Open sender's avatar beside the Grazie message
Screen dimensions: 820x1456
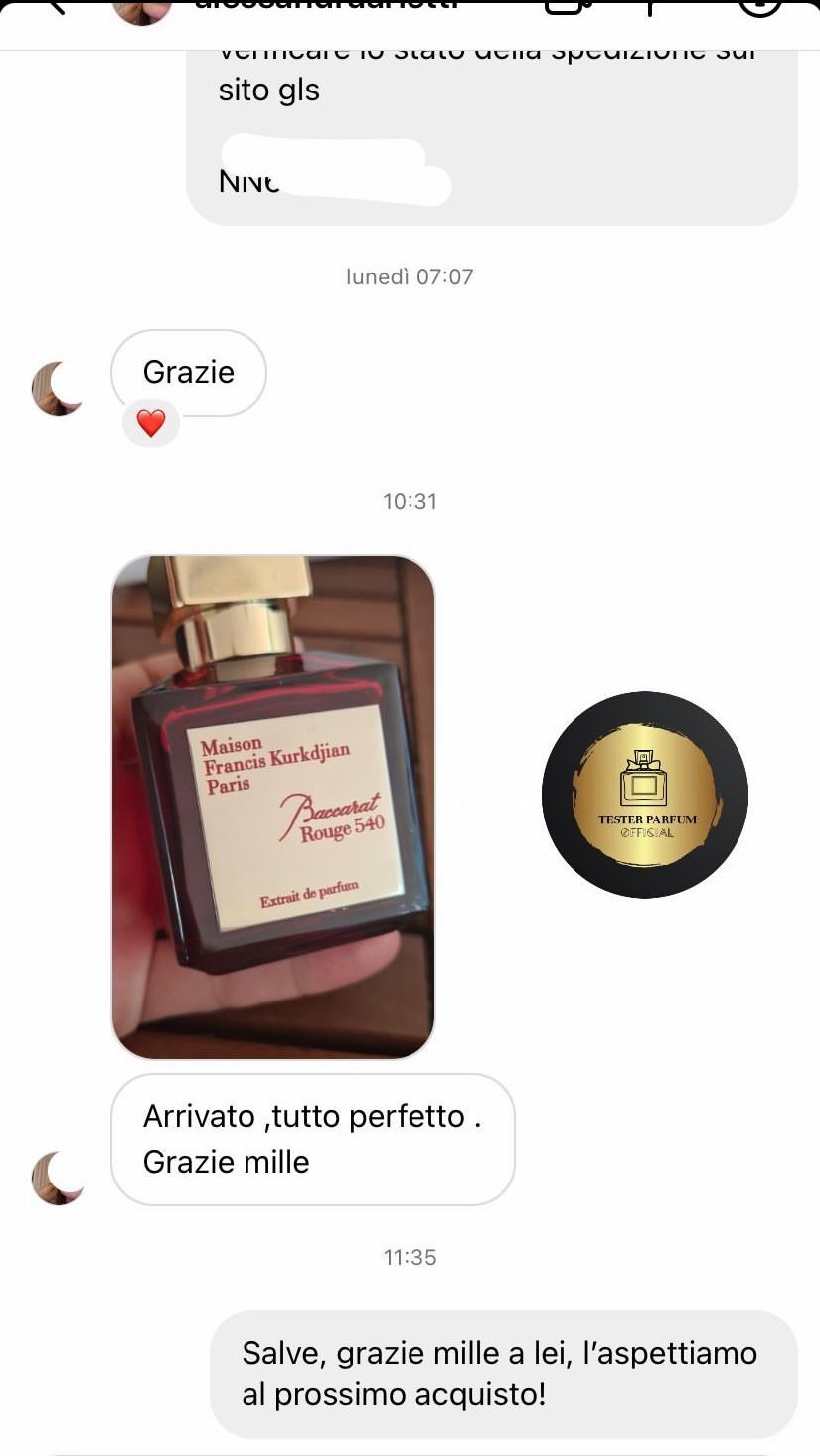[58, 388]
